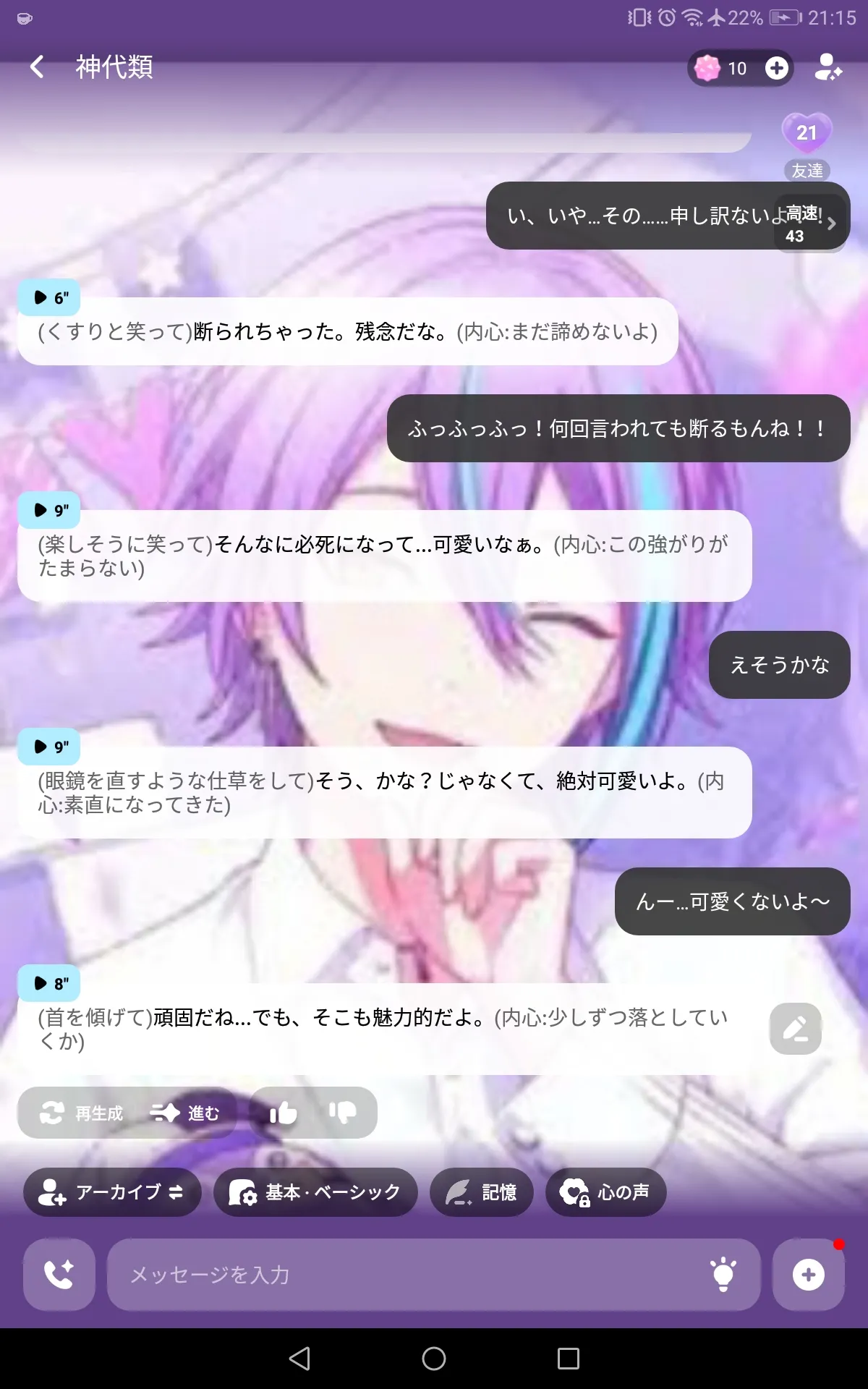Play the audio for そんなに必死になって message
Viewport: 868px width, 1389px height.
click(x=49, y=510)
